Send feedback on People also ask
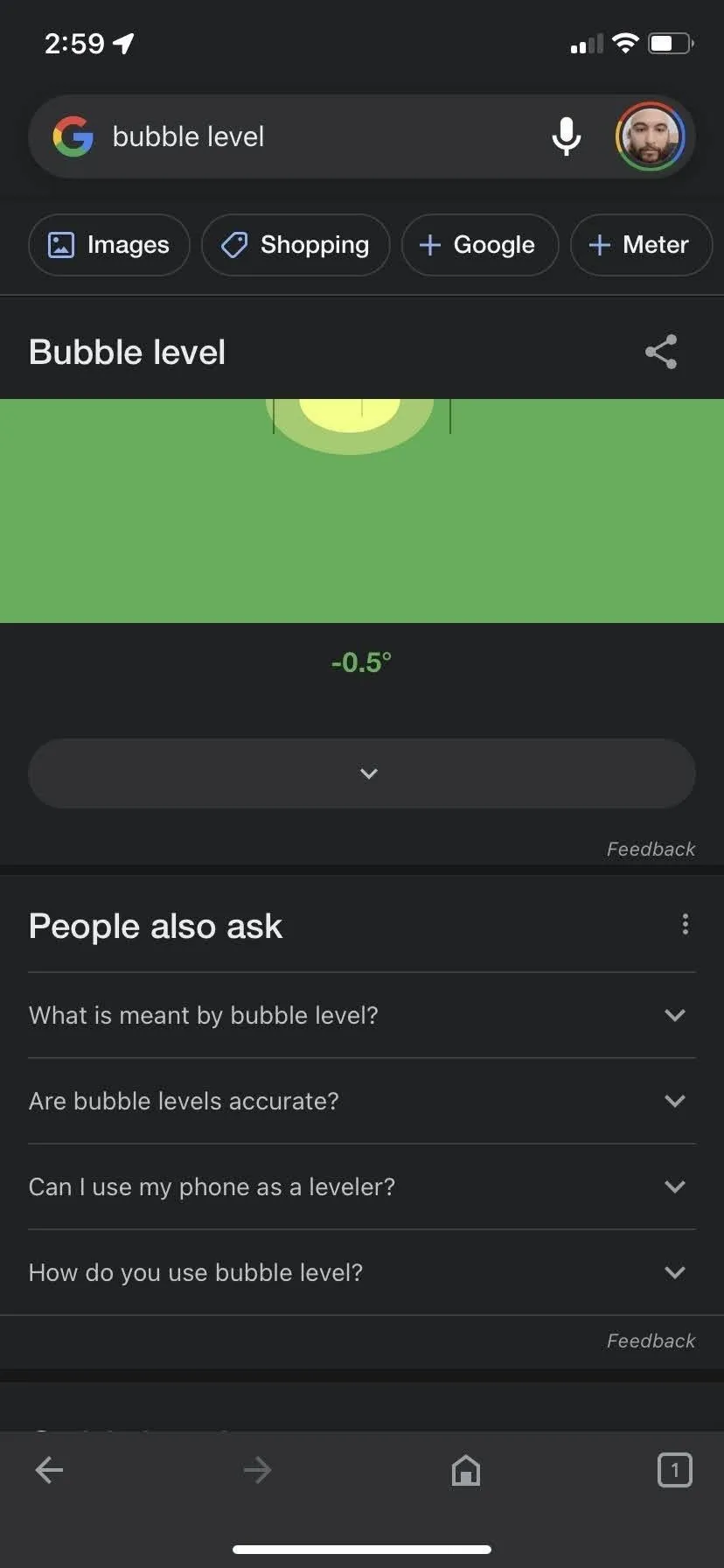This screenshot has height=1568, width=724. [x=651, y=1340]
